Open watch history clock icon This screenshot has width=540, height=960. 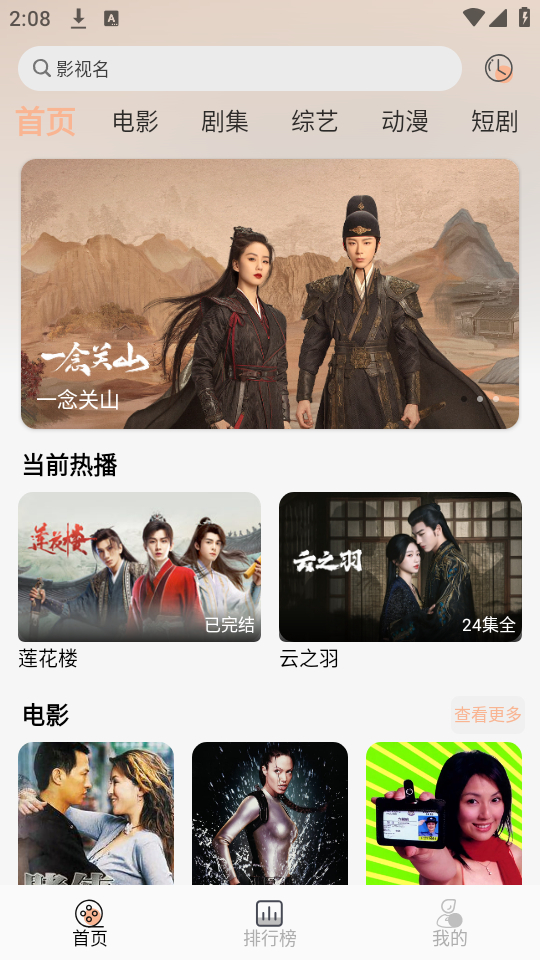click(498, 69)
